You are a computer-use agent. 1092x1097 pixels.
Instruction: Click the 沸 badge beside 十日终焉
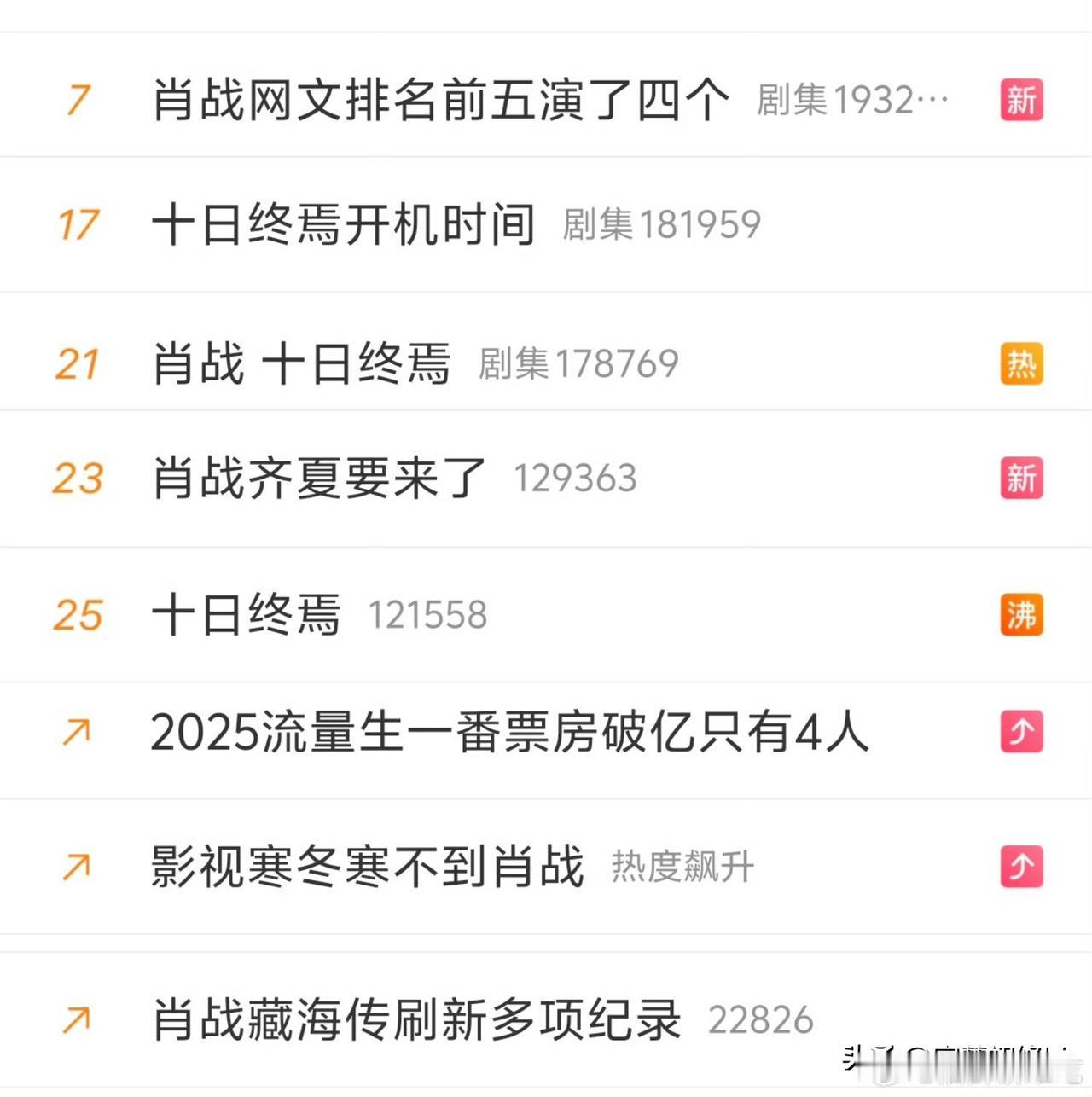(x=1021, y=613)
